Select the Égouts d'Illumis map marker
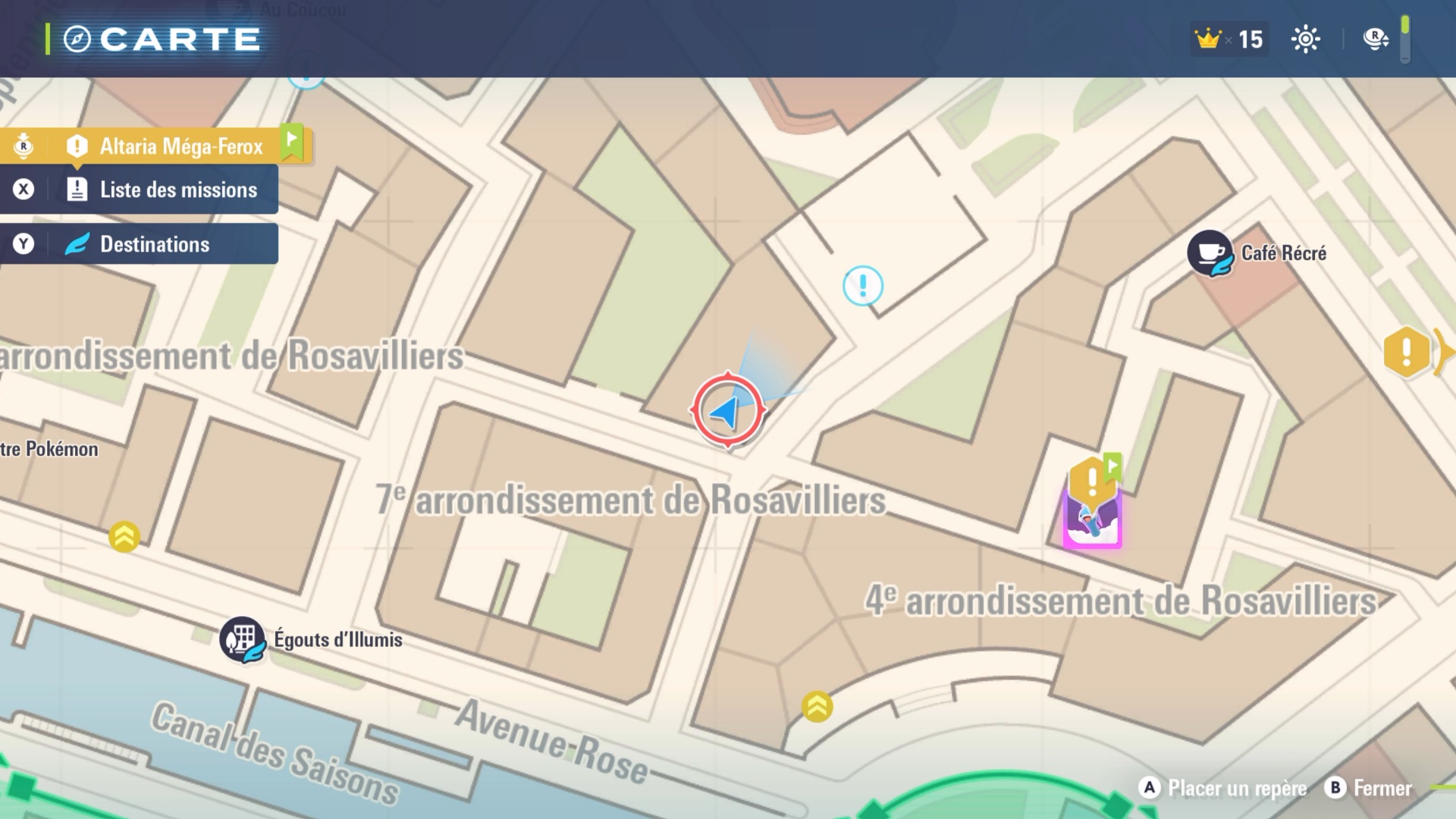This screenshot has height=819, width=1456. point(243,639)
